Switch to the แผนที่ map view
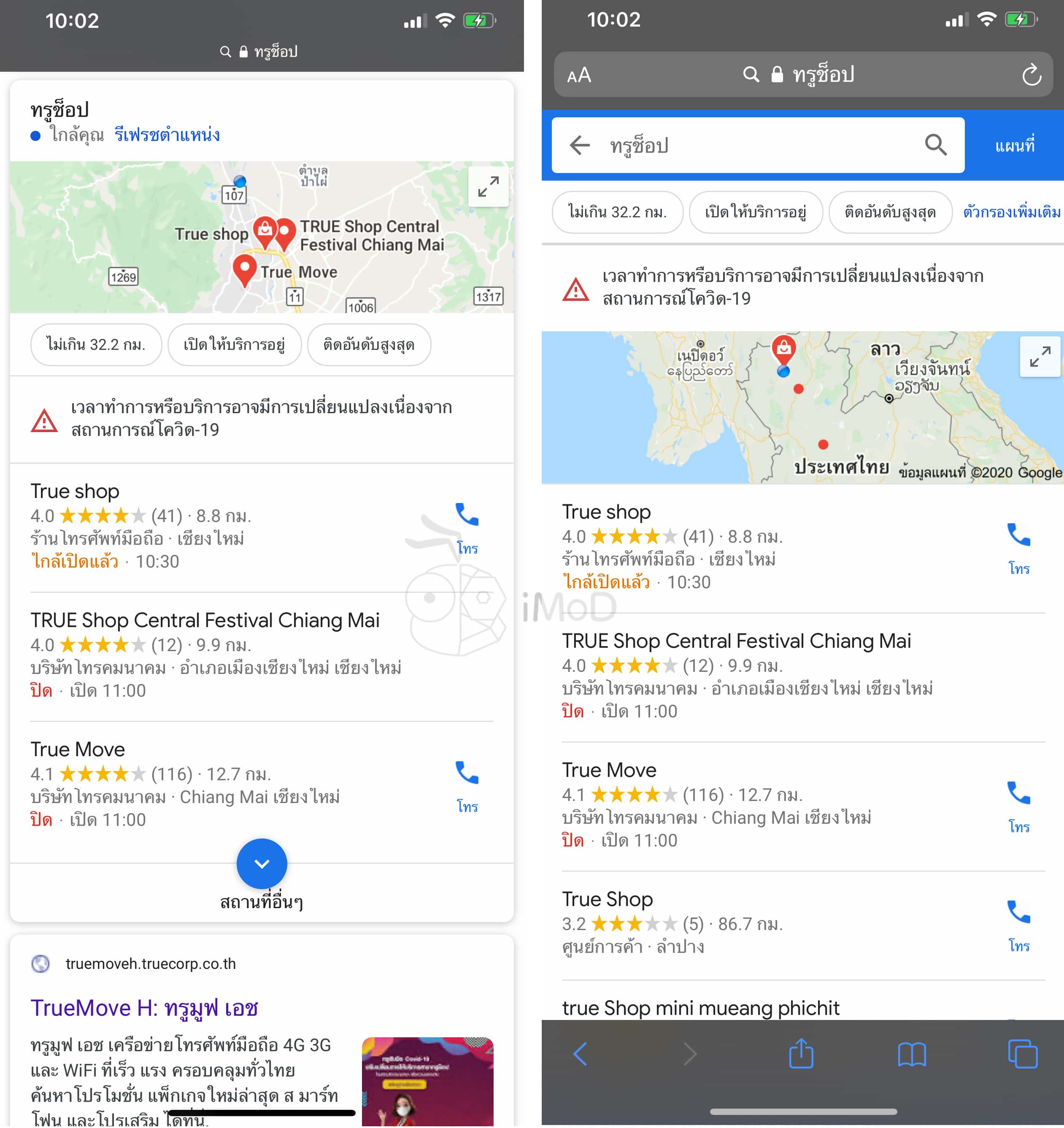This screenshot has width=1064, height=1128. click(1014, 146)
